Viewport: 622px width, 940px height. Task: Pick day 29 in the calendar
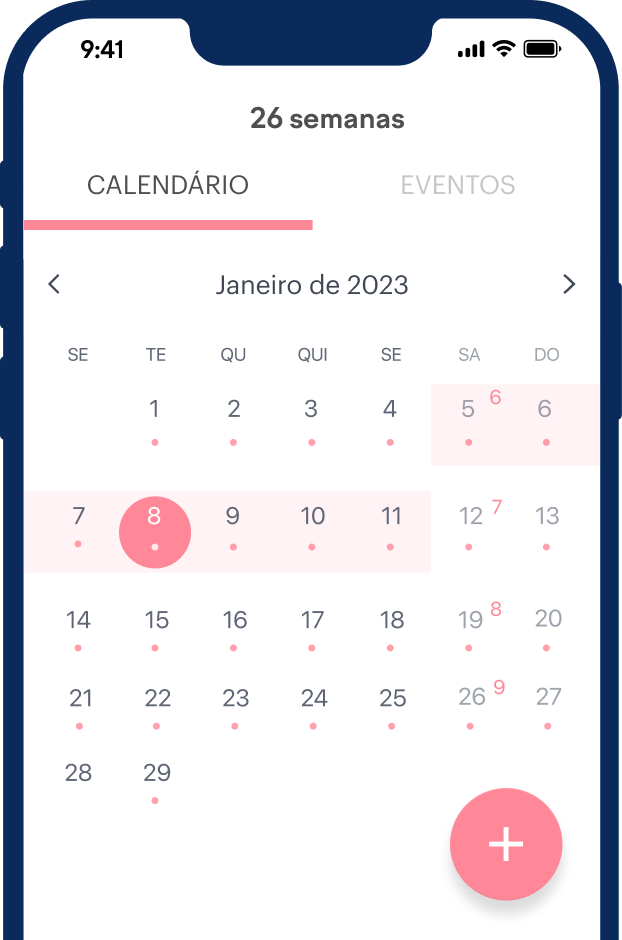tap(156, 773)
